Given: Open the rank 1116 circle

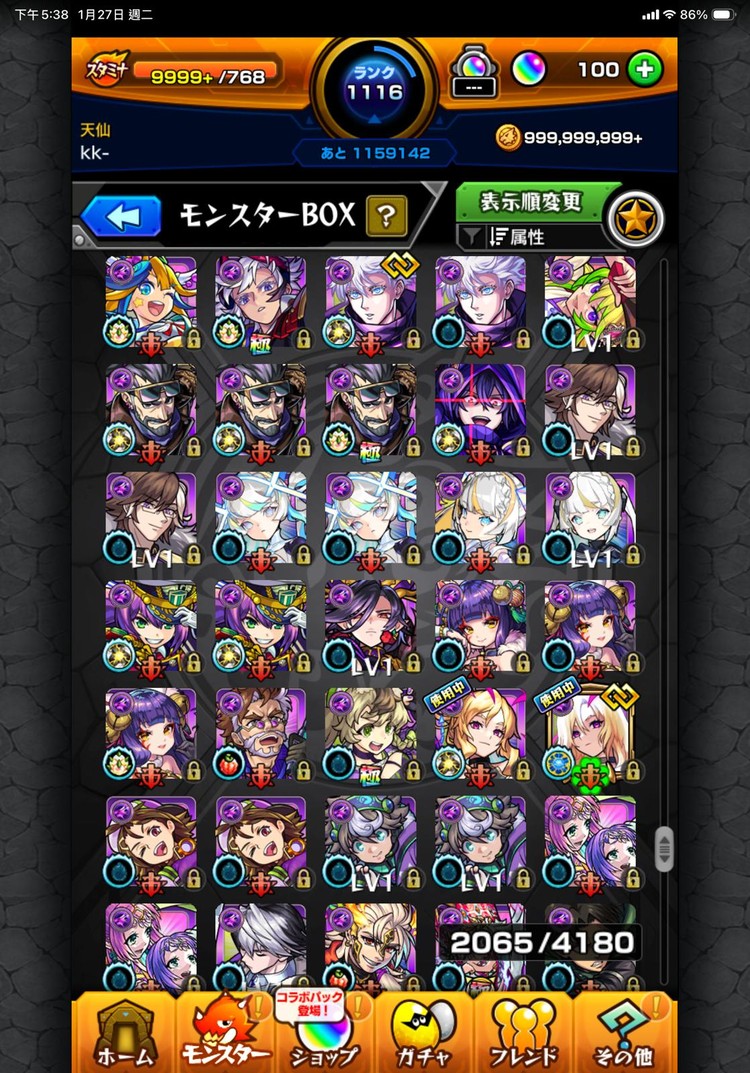Looking at the screenshot, I should (x=375, y=90).
